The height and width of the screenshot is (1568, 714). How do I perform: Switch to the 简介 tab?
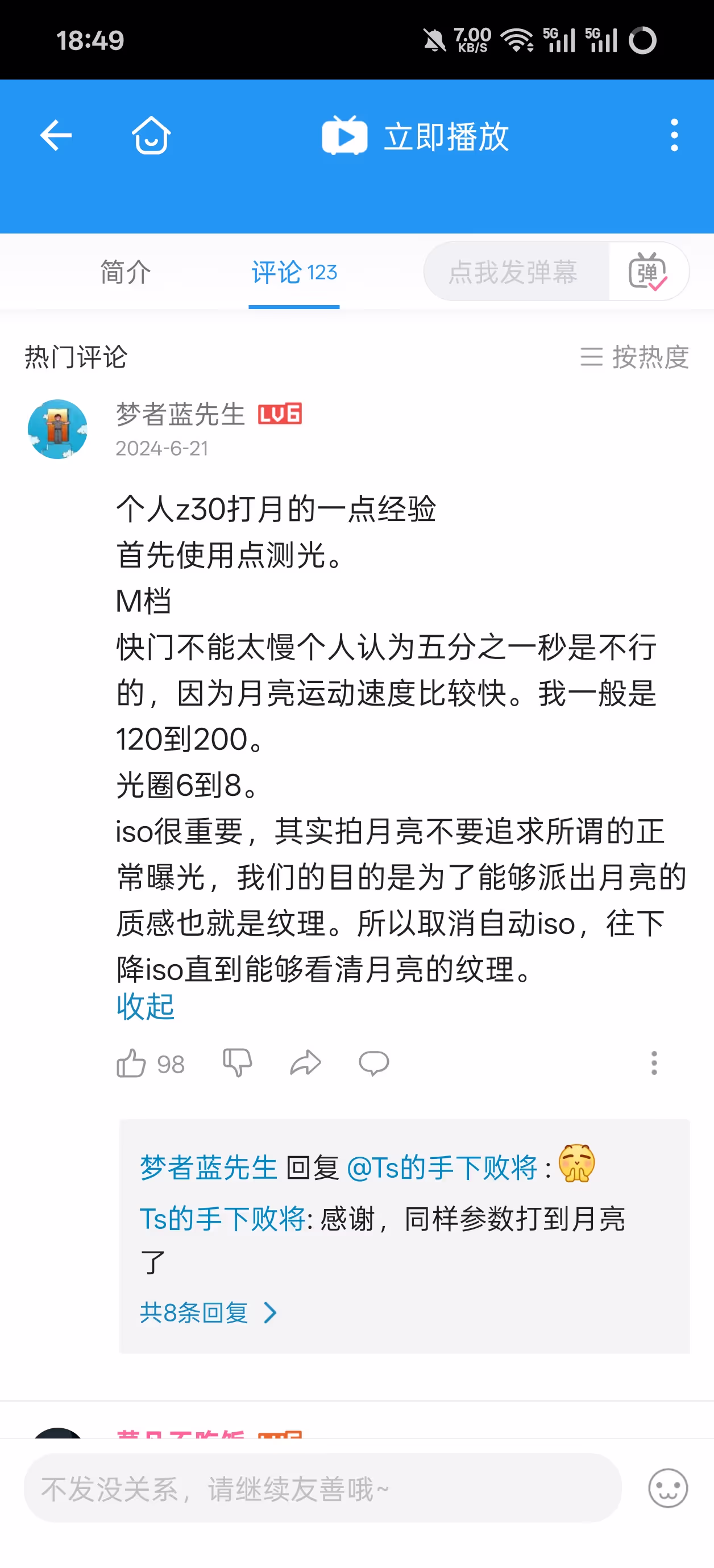[126, 272]
